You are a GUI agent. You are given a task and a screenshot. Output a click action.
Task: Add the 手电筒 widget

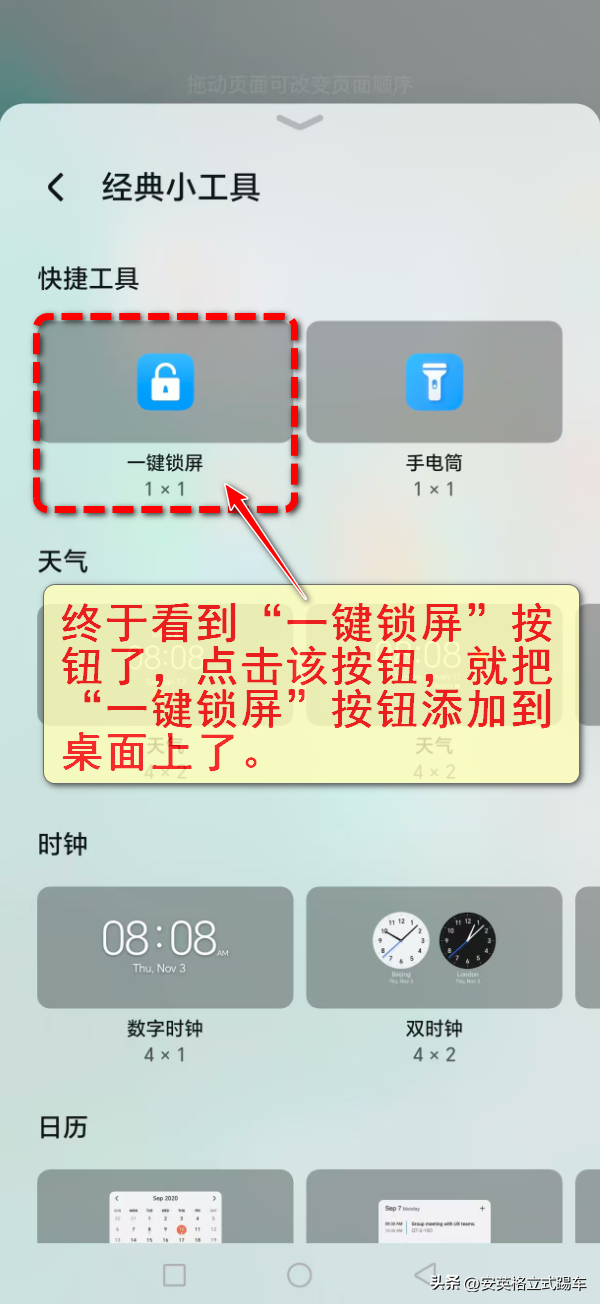tap(434, 382)
